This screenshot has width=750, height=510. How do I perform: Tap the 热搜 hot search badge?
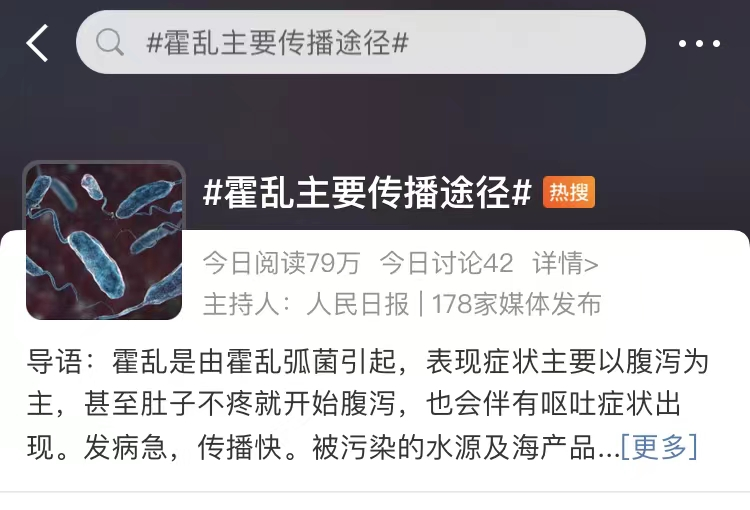(x=569, y=193)
